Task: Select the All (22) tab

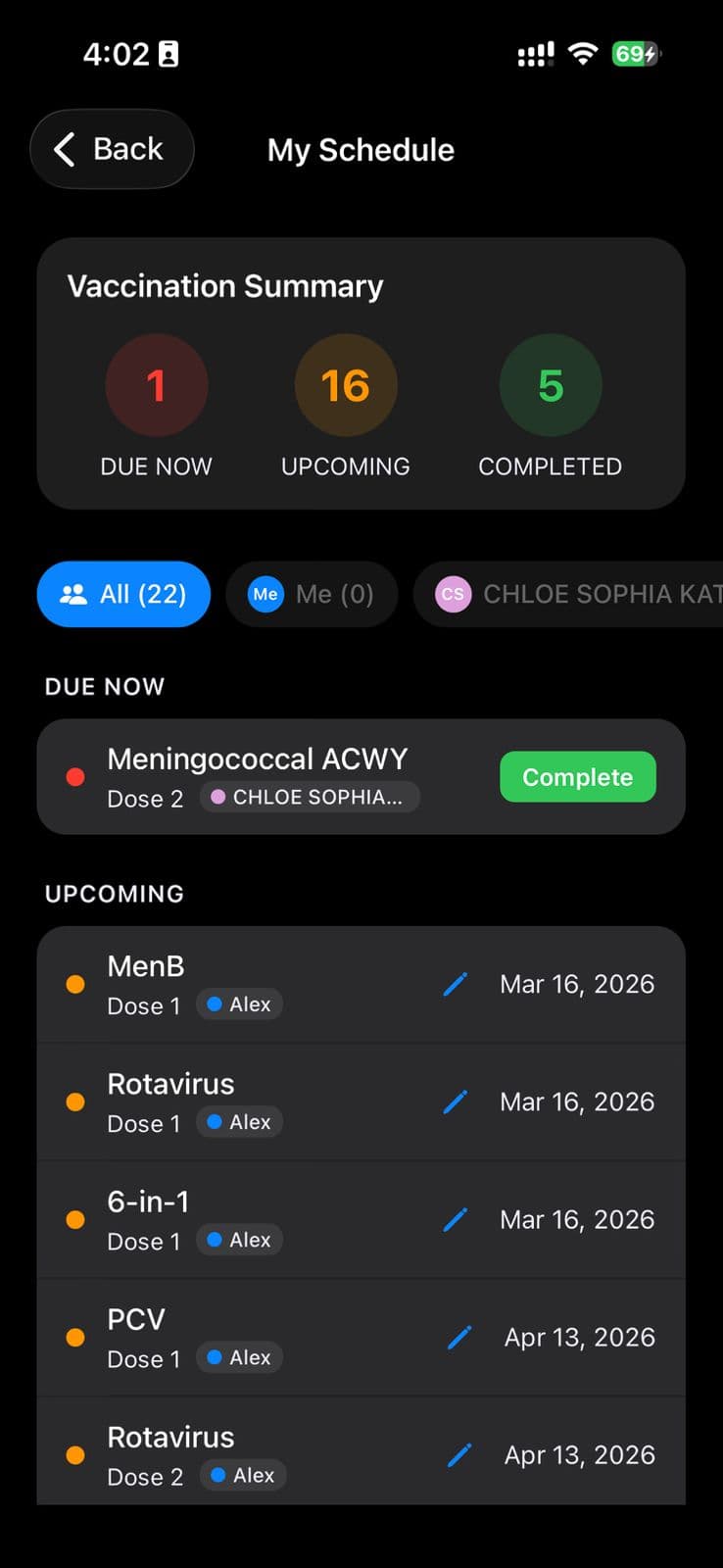Action: (x=123, y=594)
